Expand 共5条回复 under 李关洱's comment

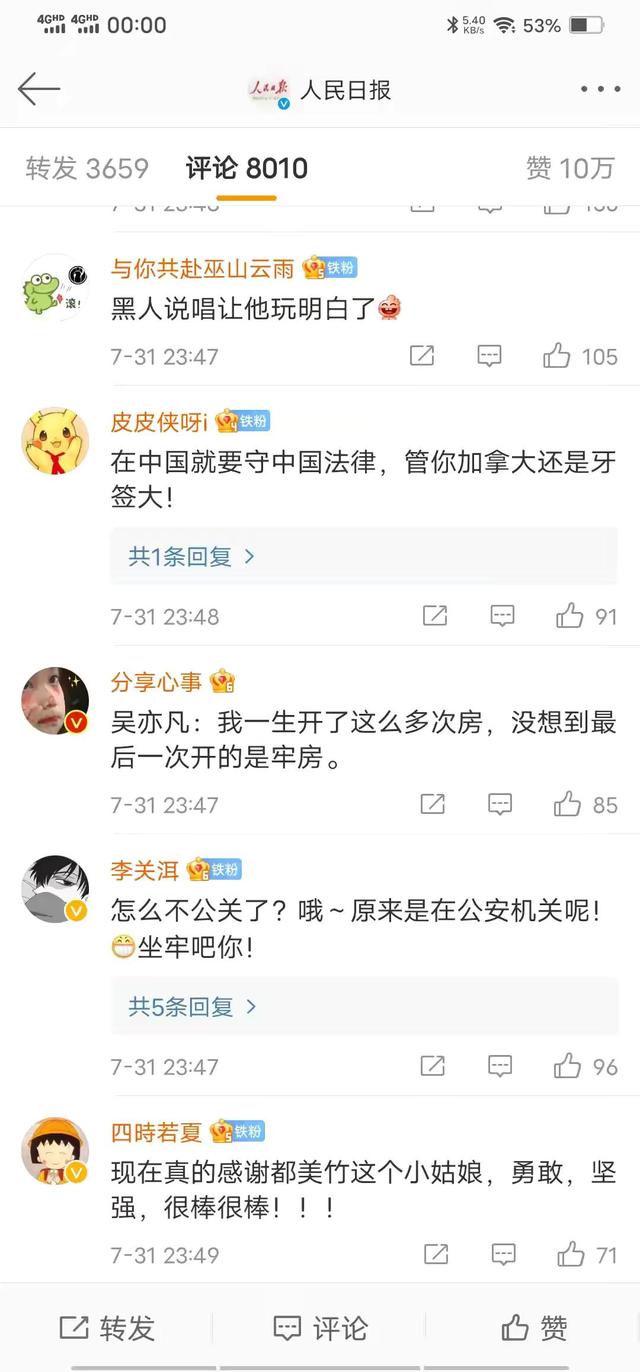tap(192, 1007)
